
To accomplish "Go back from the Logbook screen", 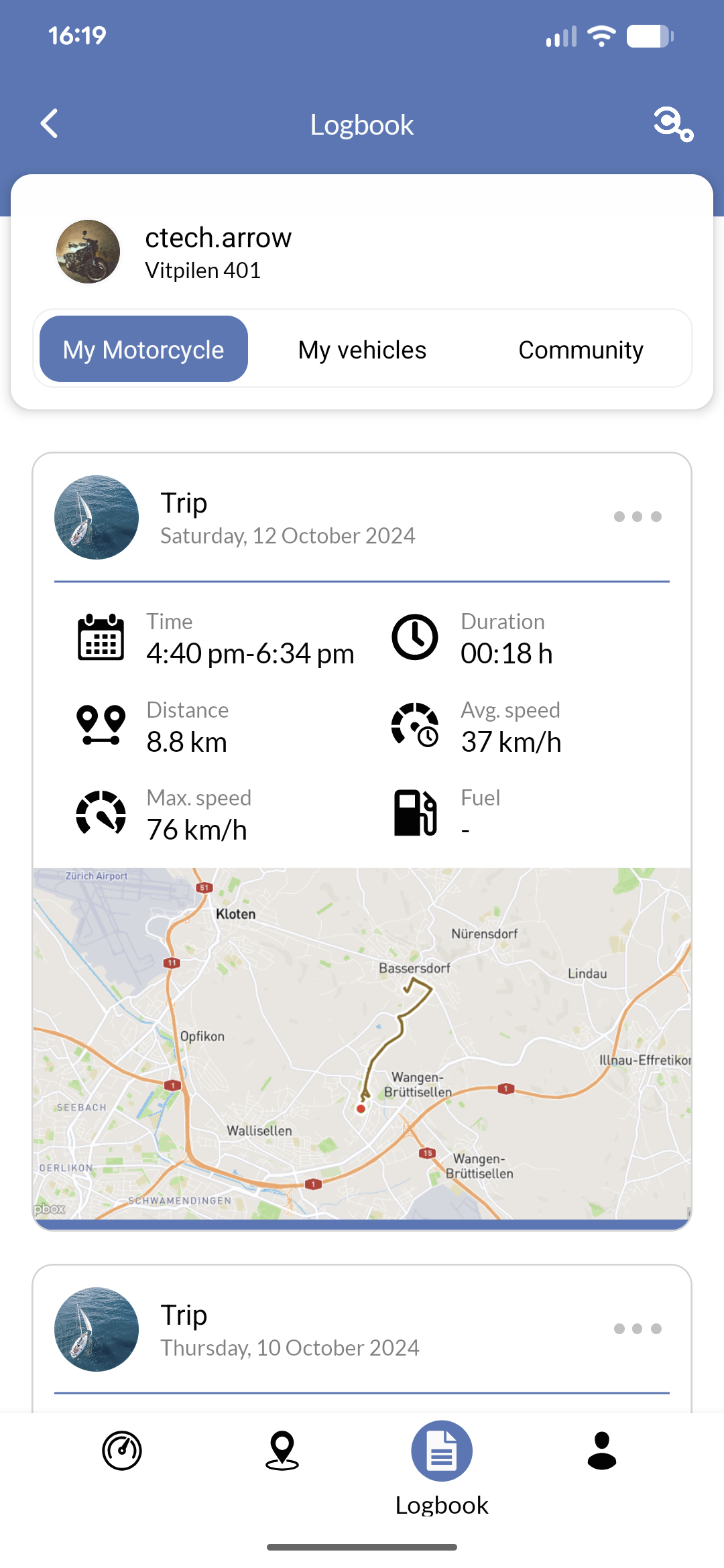I will [x=50, y=124].
